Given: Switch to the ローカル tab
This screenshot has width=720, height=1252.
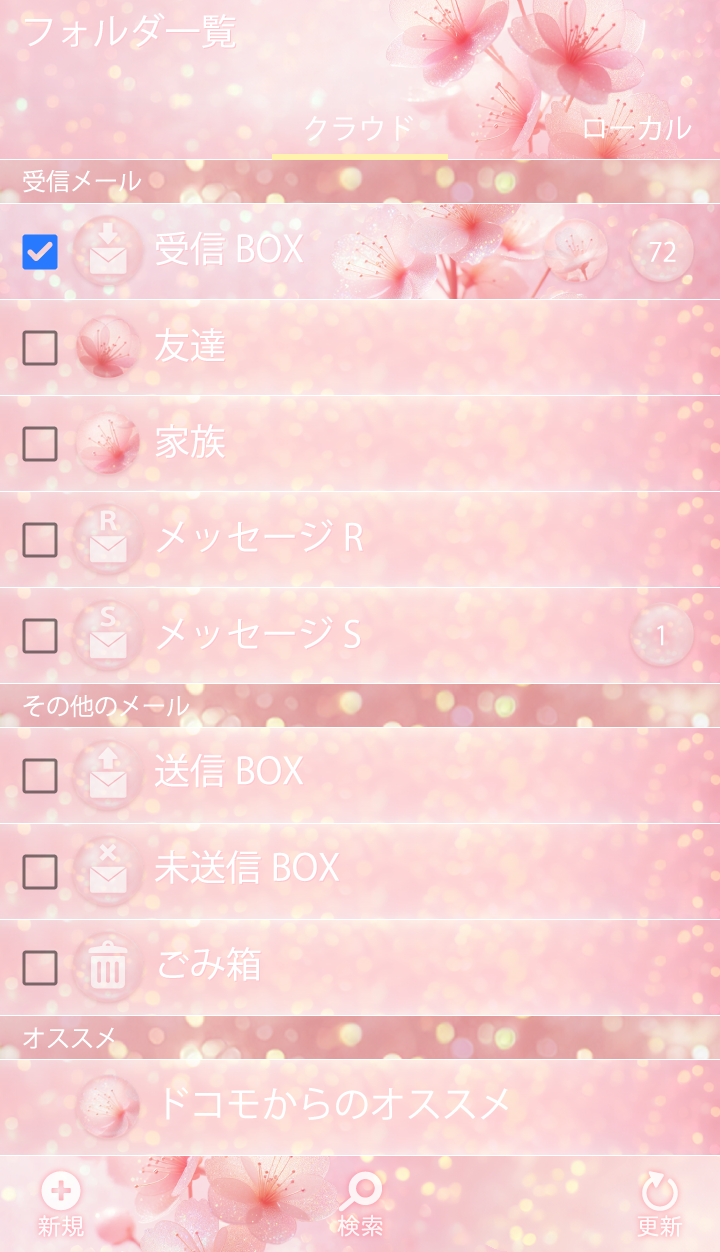Looking at the screenshot, I should click(636, 128).
